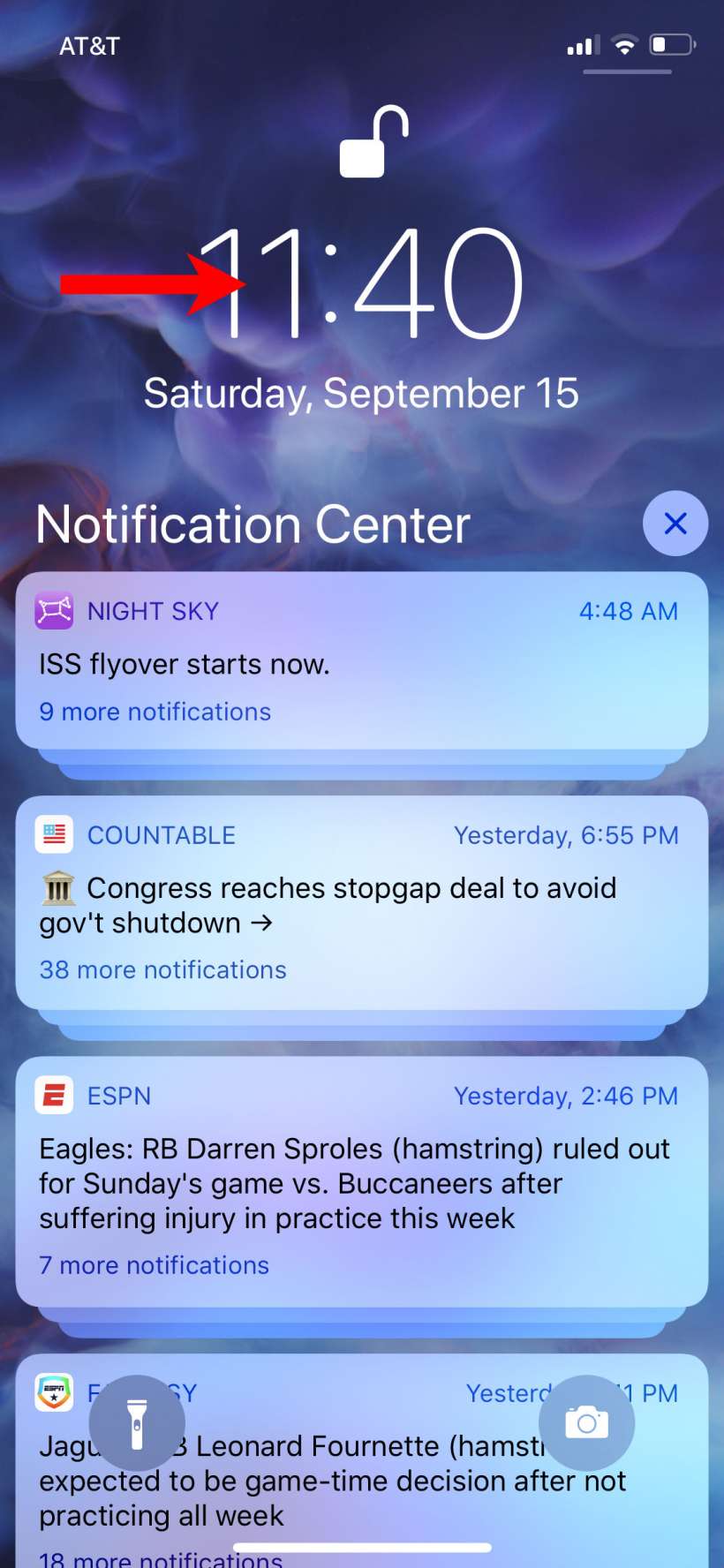Turn on the flashlight
The height and width of the screenshot is (1568, 724).
137,1423
